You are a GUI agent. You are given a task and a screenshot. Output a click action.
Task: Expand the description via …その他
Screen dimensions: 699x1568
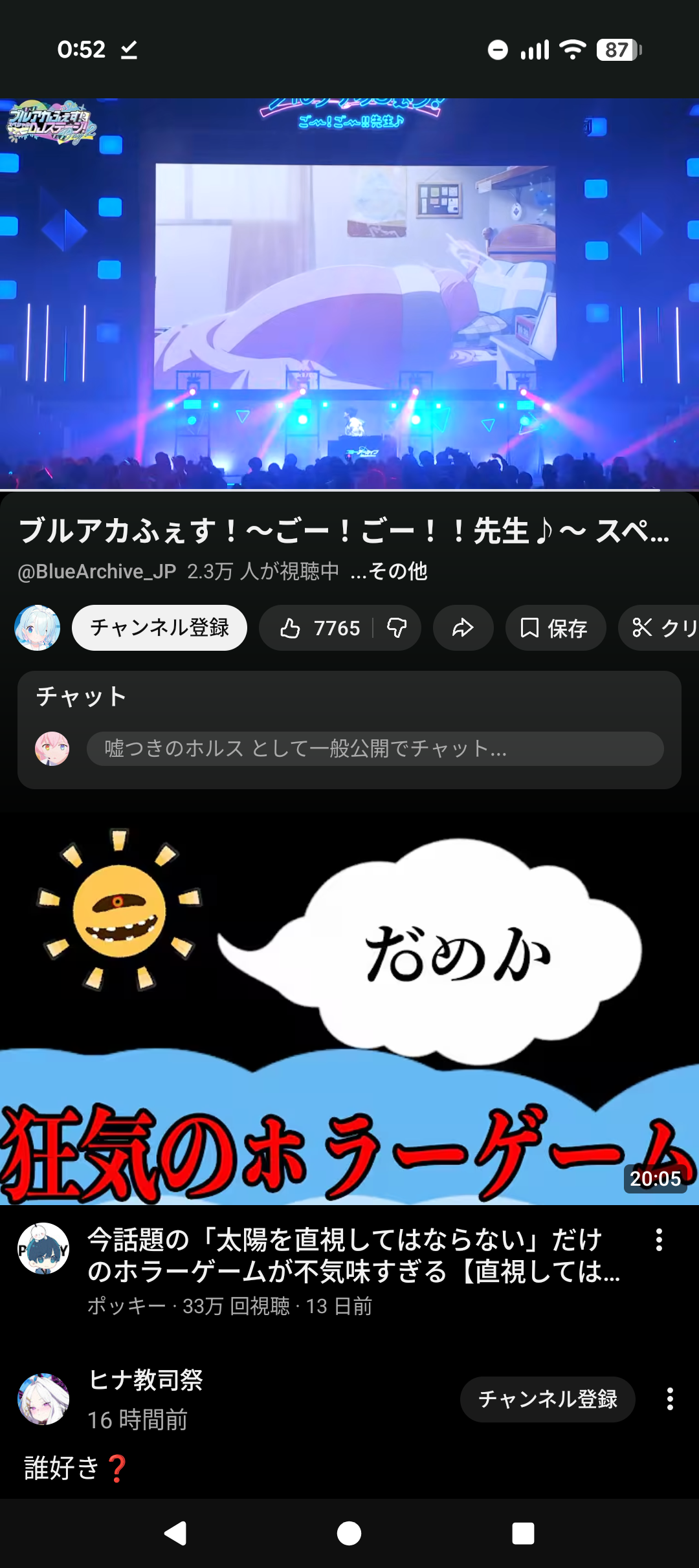(x=389, y=571)
